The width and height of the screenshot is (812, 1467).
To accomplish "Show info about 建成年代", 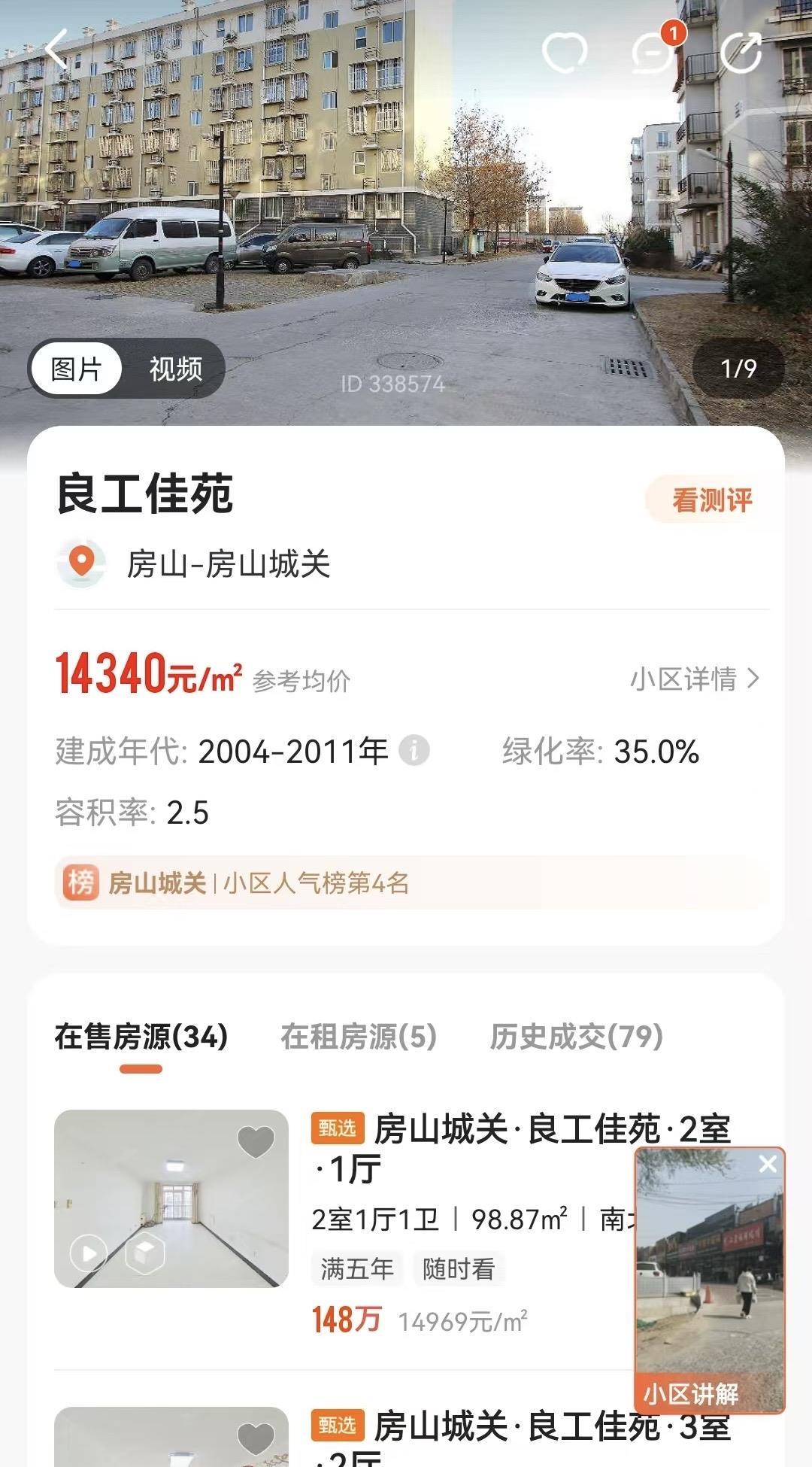I will pos(414,750).
